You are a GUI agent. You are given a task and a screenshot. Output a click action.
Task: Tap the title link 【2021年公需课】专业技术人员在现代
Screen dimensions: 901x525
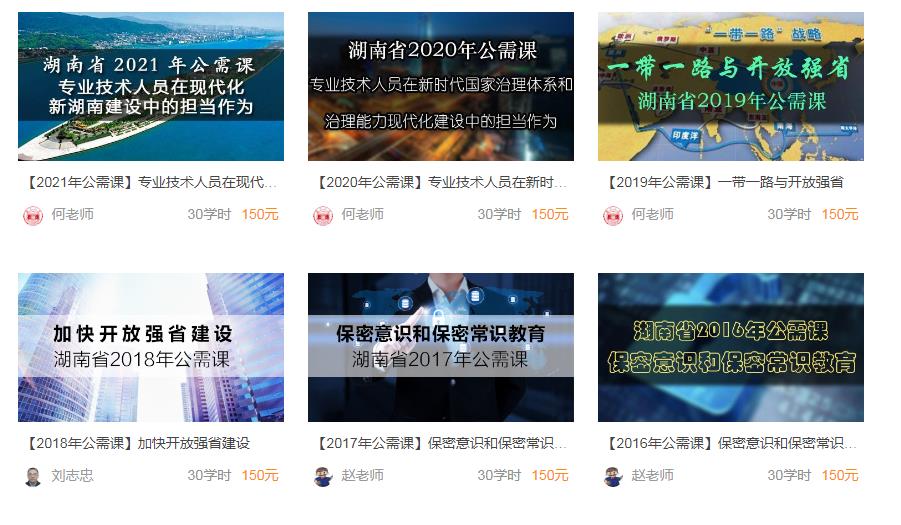click(x=150, y=183)
